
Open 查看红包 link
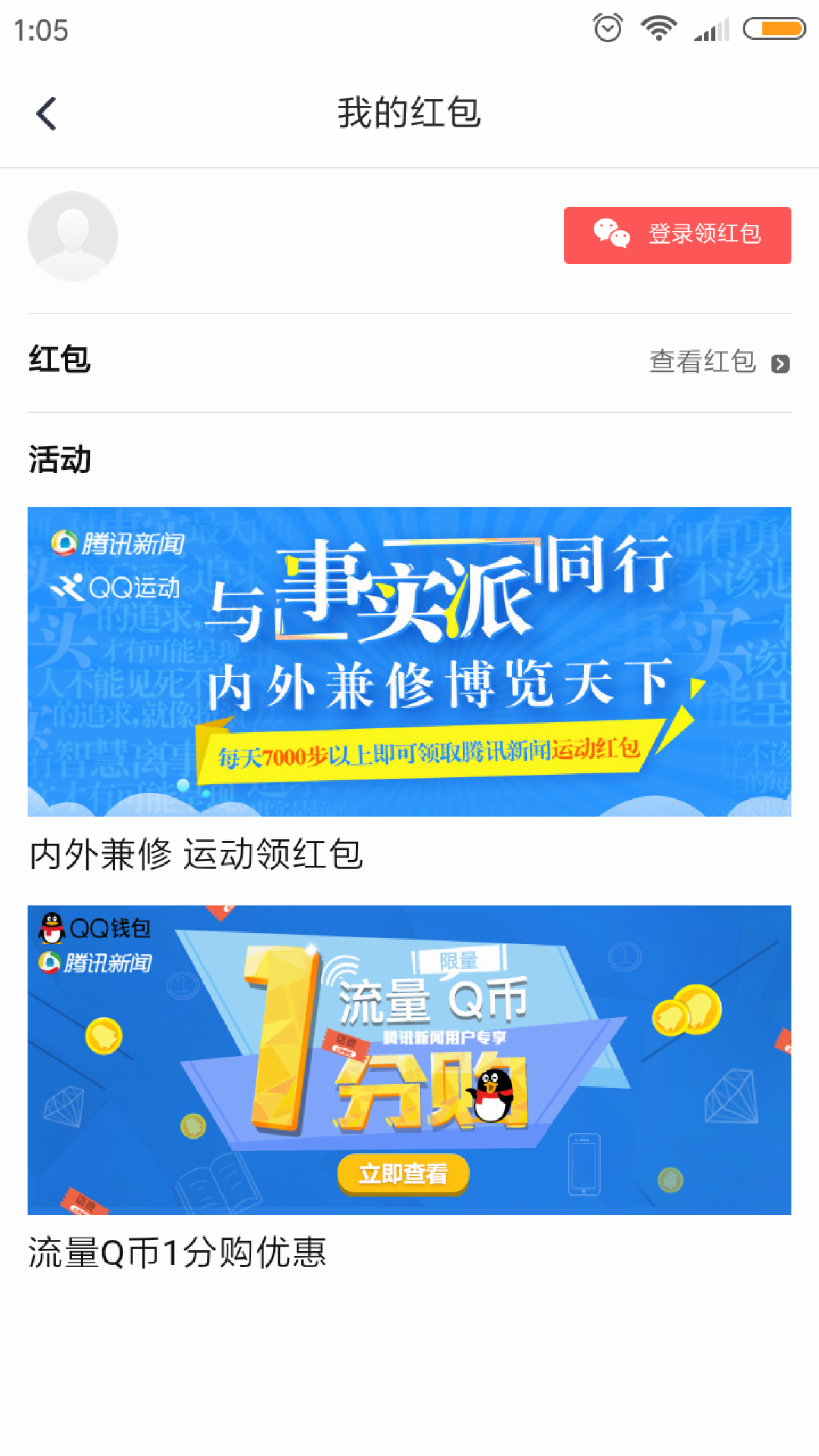pyautogui.click(x=718, y=362)
